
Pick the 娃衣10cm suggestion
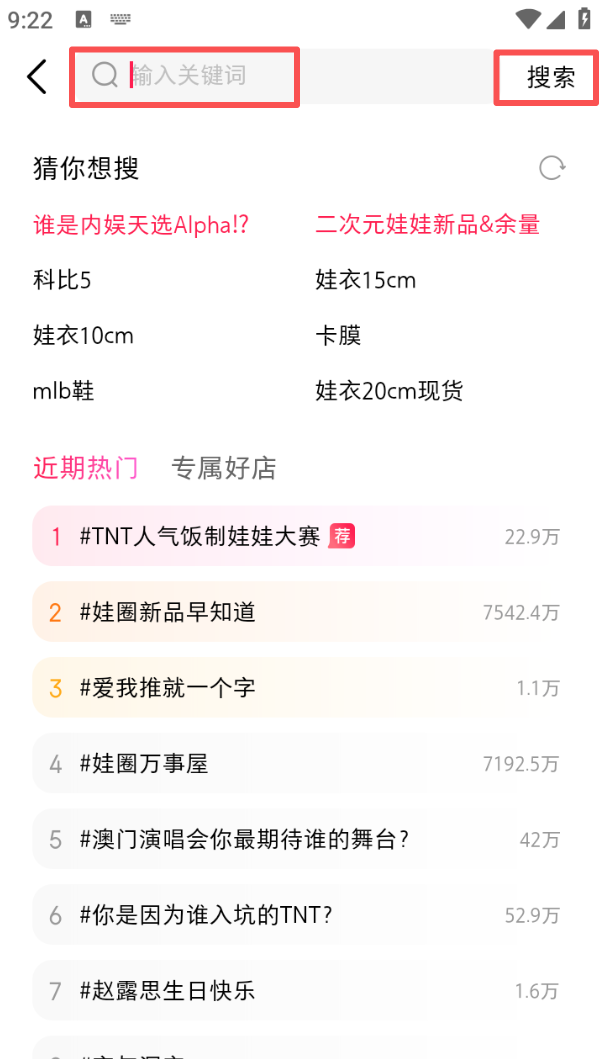pos(83,335)
